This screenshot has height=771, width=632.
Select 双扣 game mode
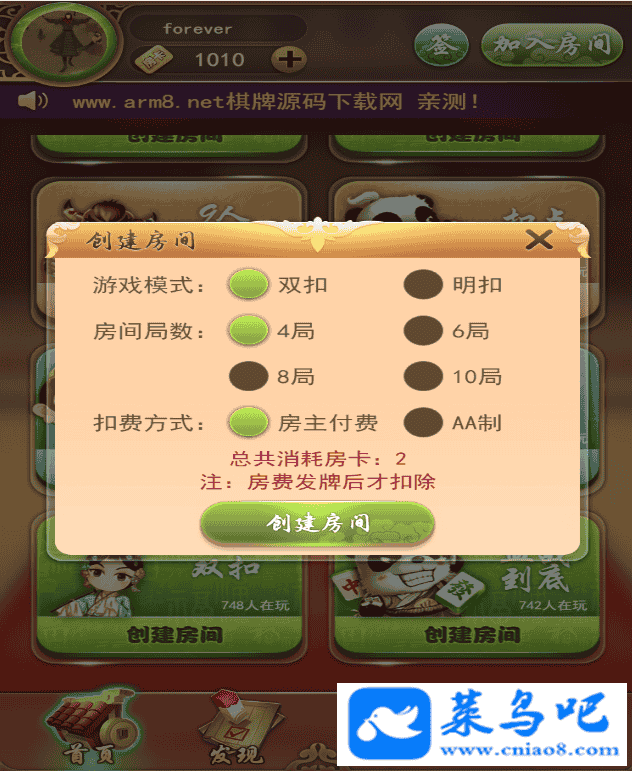pyautogui.click(x=248, y=284)
